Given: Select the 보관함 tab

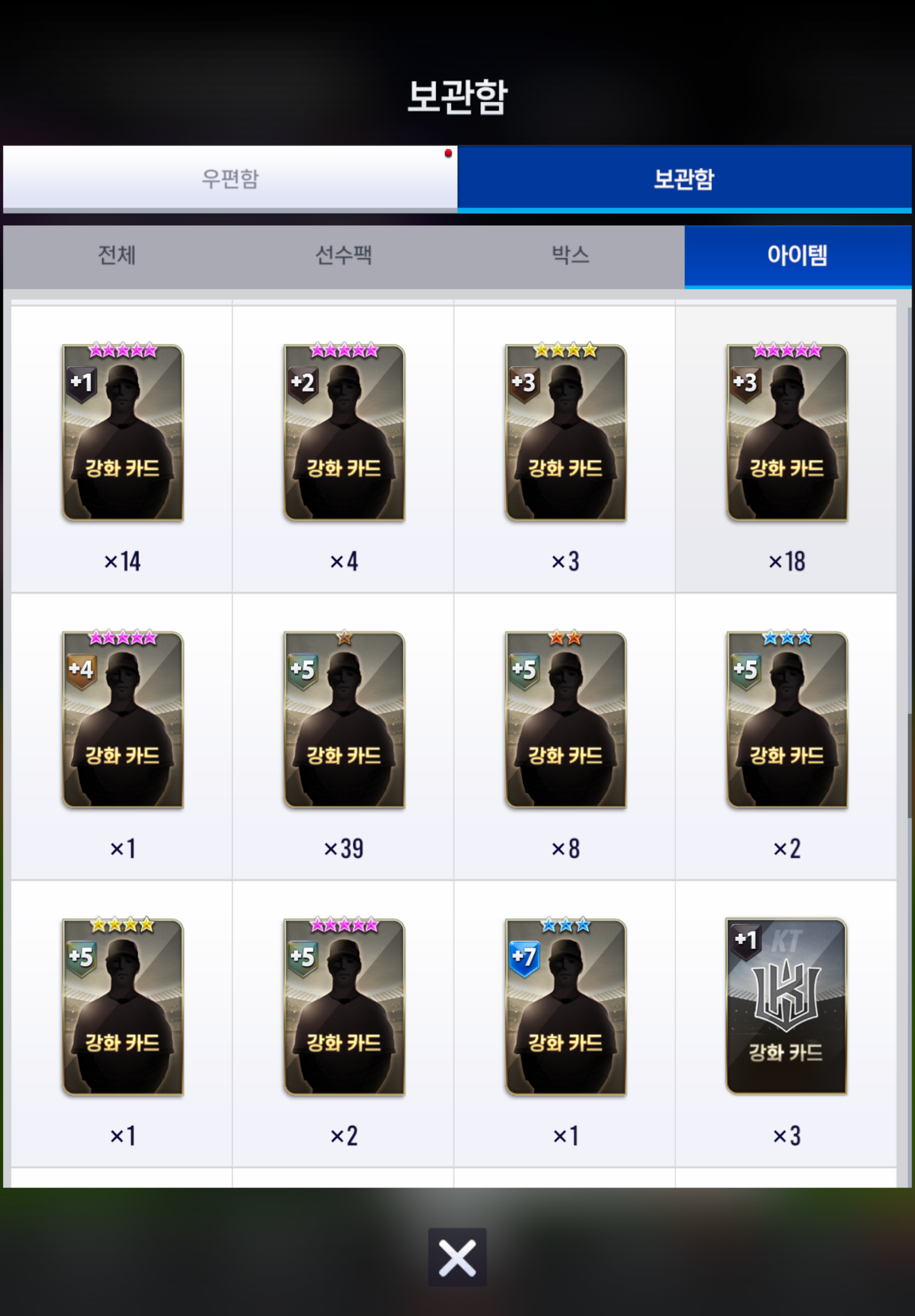Looking at the screenshot, I should click(683, 178).
